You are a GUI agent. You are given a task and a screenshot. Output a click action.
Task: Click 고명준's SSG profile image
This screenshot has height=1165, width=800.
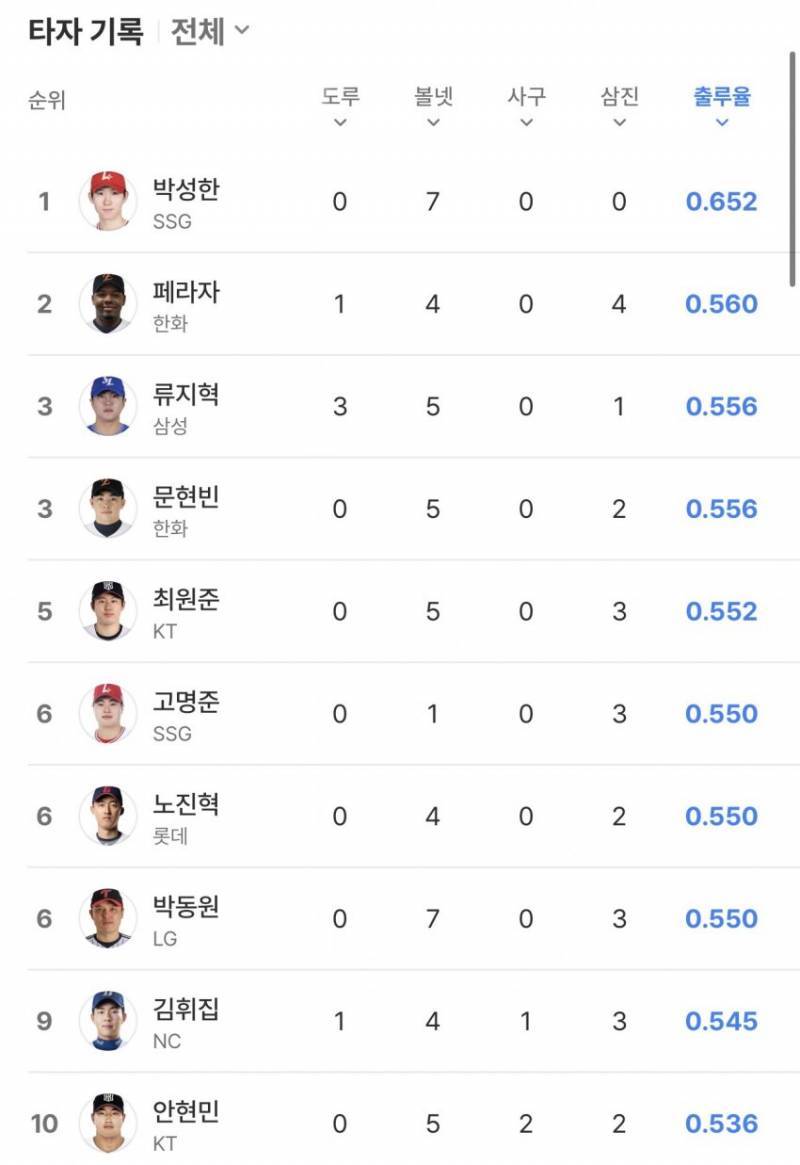pyautogui.click(x=108, y=713)
